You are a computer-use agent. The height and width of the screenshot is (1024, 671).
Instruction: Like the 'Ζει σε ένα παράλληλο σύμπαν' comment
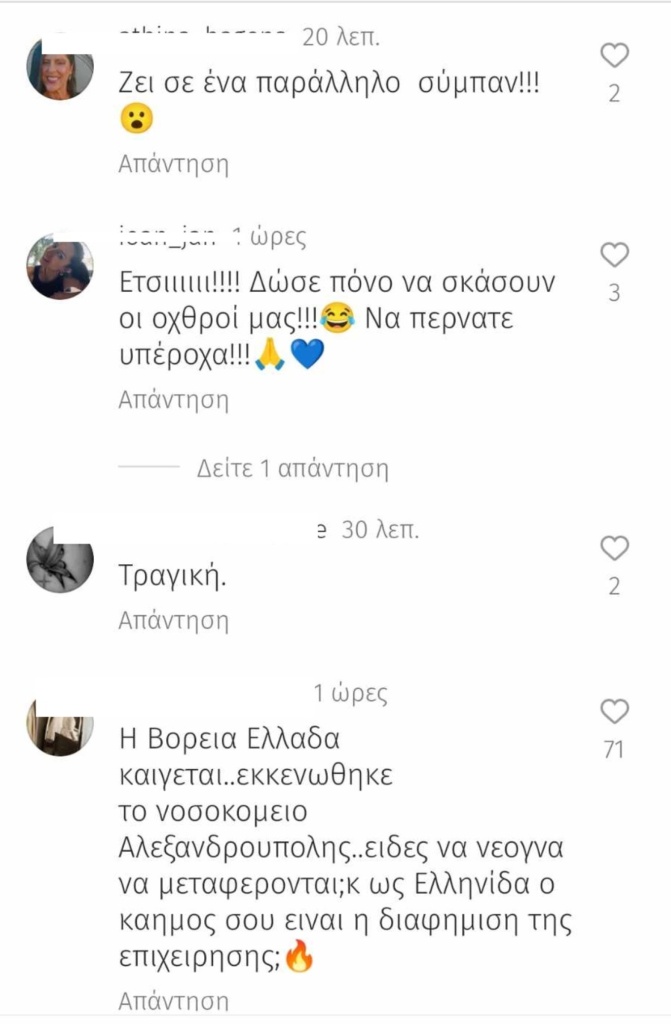(x=614, y=55)
